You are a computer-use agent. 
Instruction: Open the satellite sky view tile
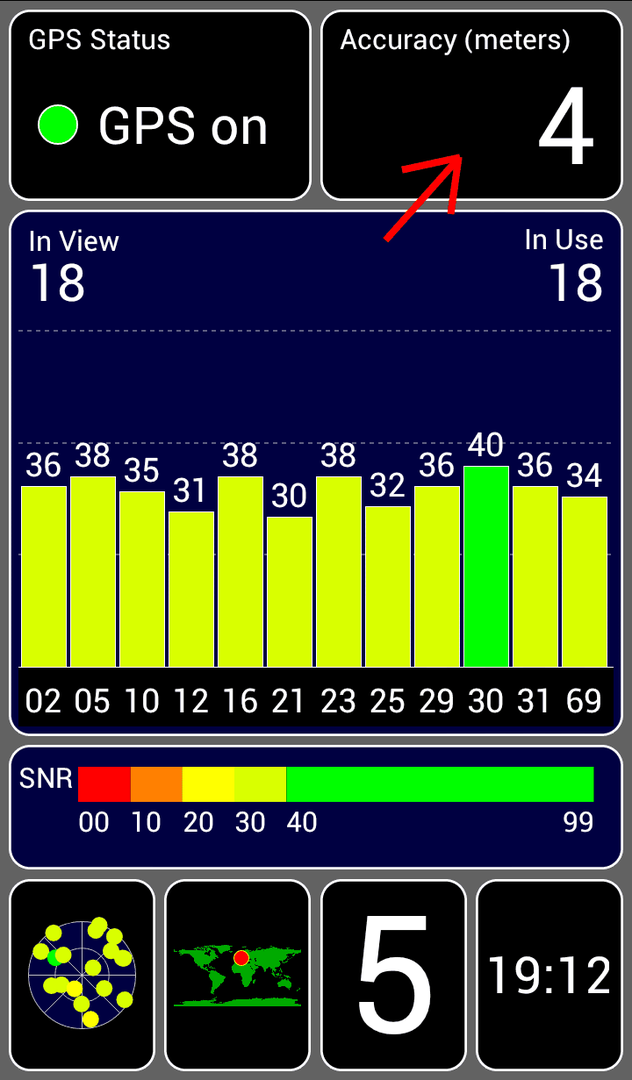click(x=82, y=975)
